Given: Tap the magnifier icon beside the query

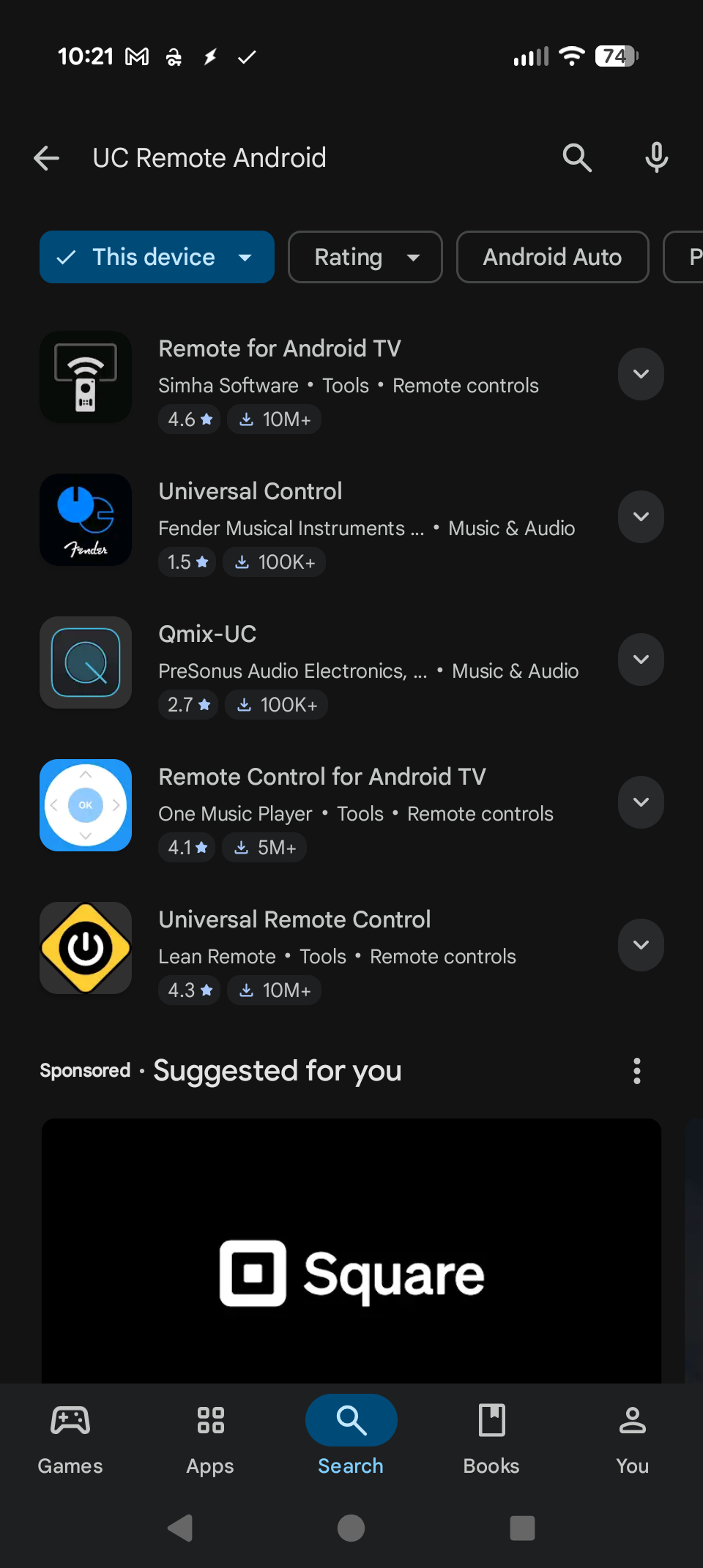Looking at the screenshot, I should pyautogui.click(x=577, y=157).
